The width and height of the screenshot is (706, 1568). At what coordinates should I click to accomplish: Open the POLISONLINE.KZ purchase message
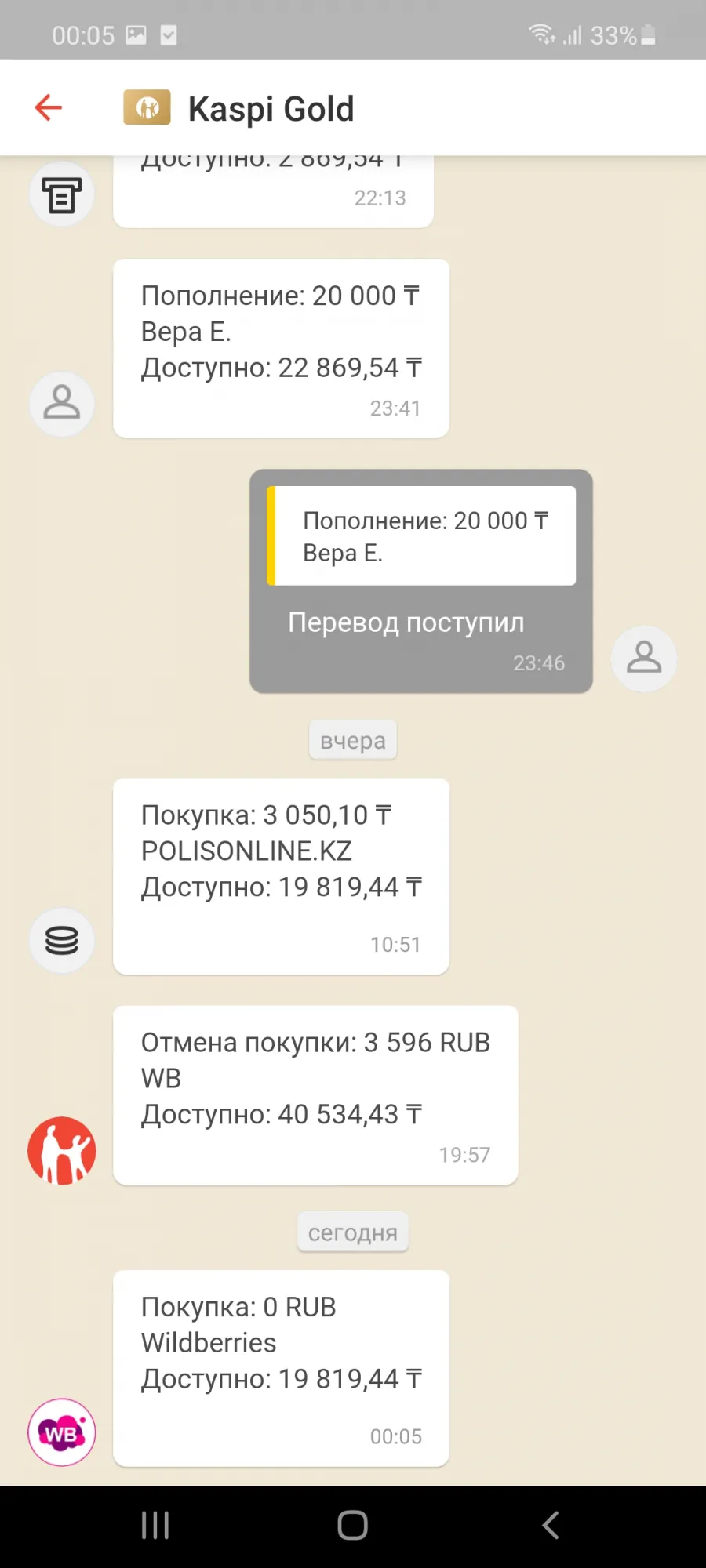[281, 877]
